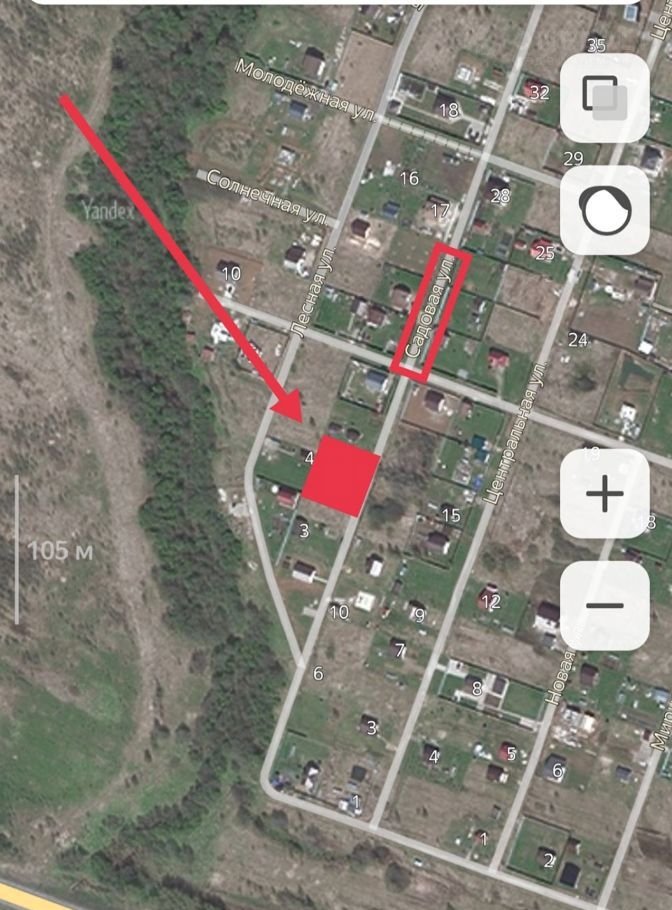The width and height of the screenshot is (672, 910).
Task: Open the map layers selector
Action: coord(604,96)
